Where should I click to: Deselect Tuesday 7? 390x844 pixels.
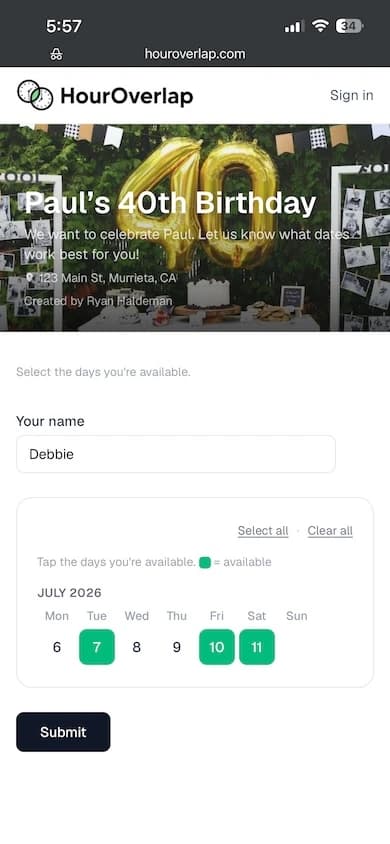click(97, 647)
